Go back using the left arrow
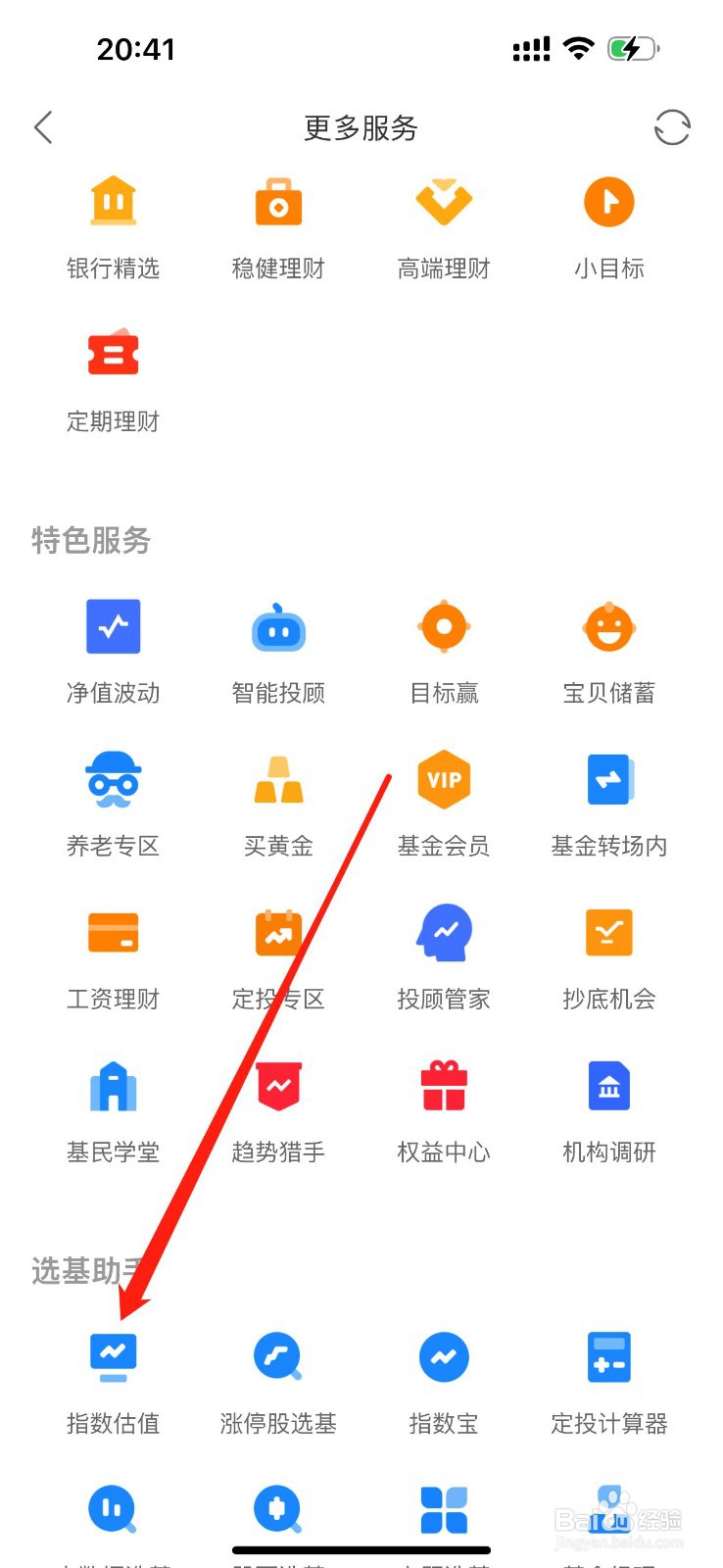The height and width of the screenshot is (1568, 723). point(43,127)
